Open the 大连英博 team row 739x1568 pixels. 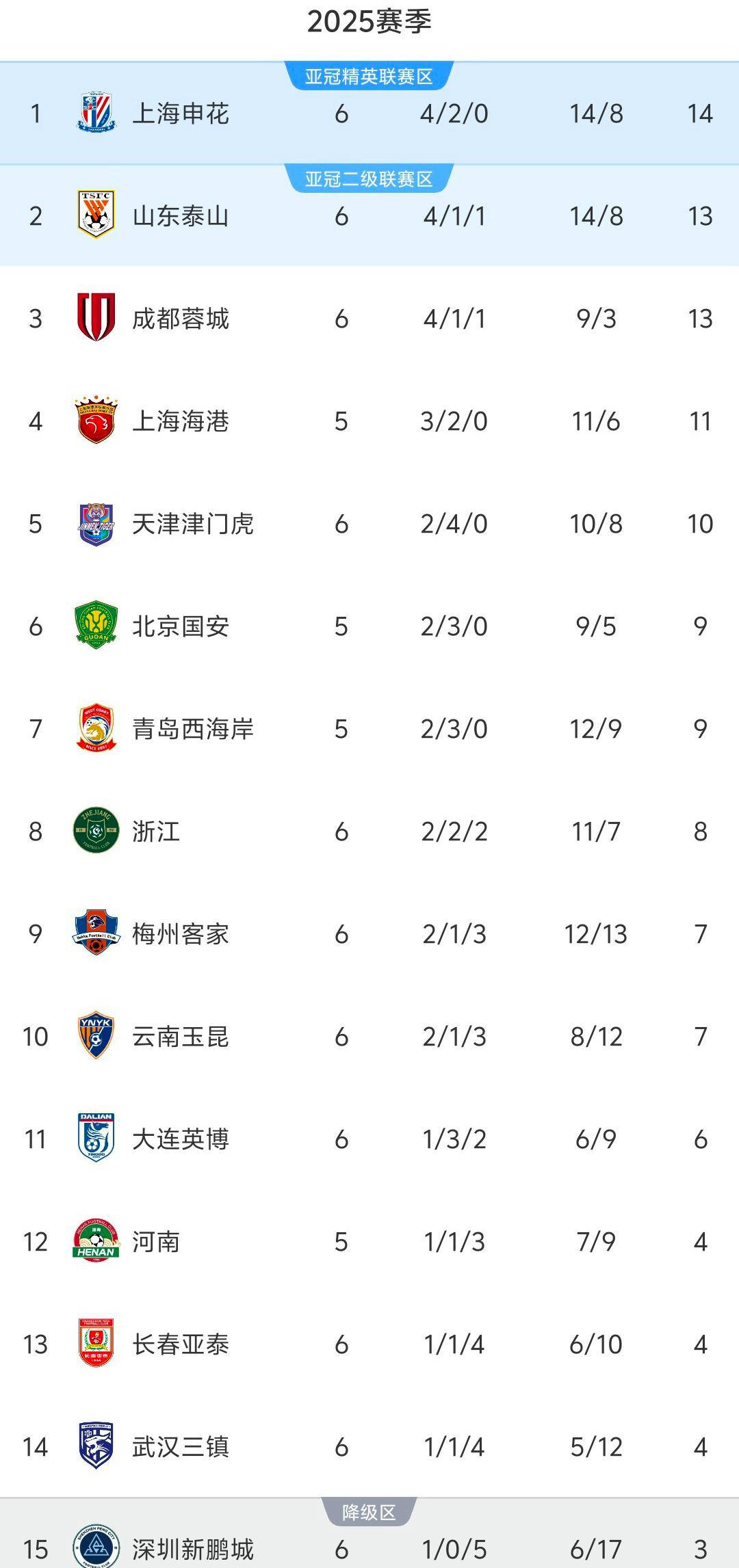(369, 1139)
